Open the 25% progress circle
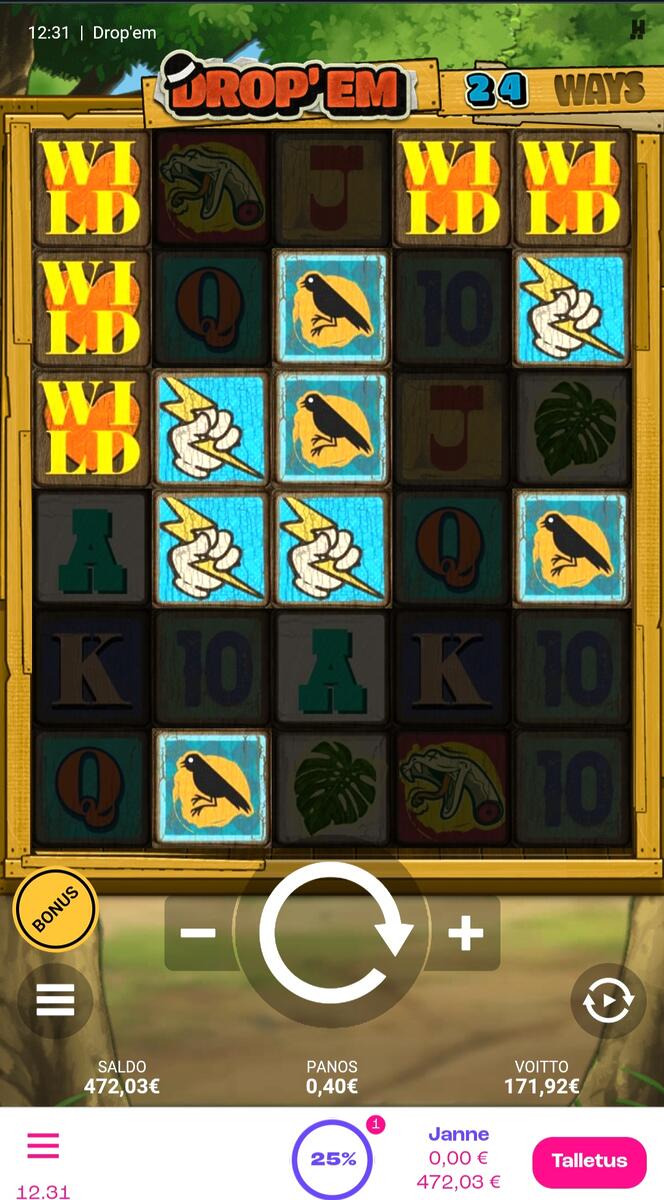Screen dimensions: 664x1200 point(333,1159)
